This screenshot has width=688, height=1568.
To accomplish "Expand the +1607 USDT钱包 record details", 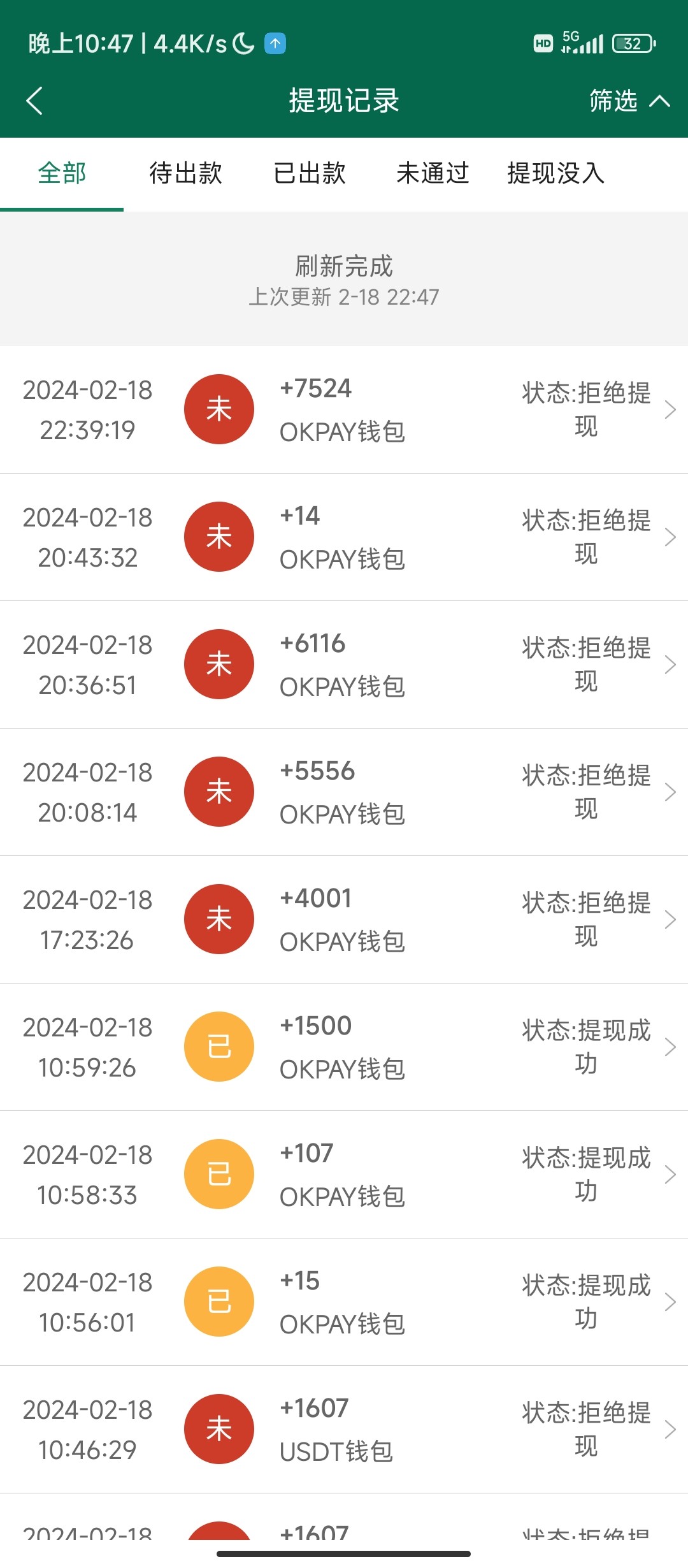I will tap(344, 1429).
